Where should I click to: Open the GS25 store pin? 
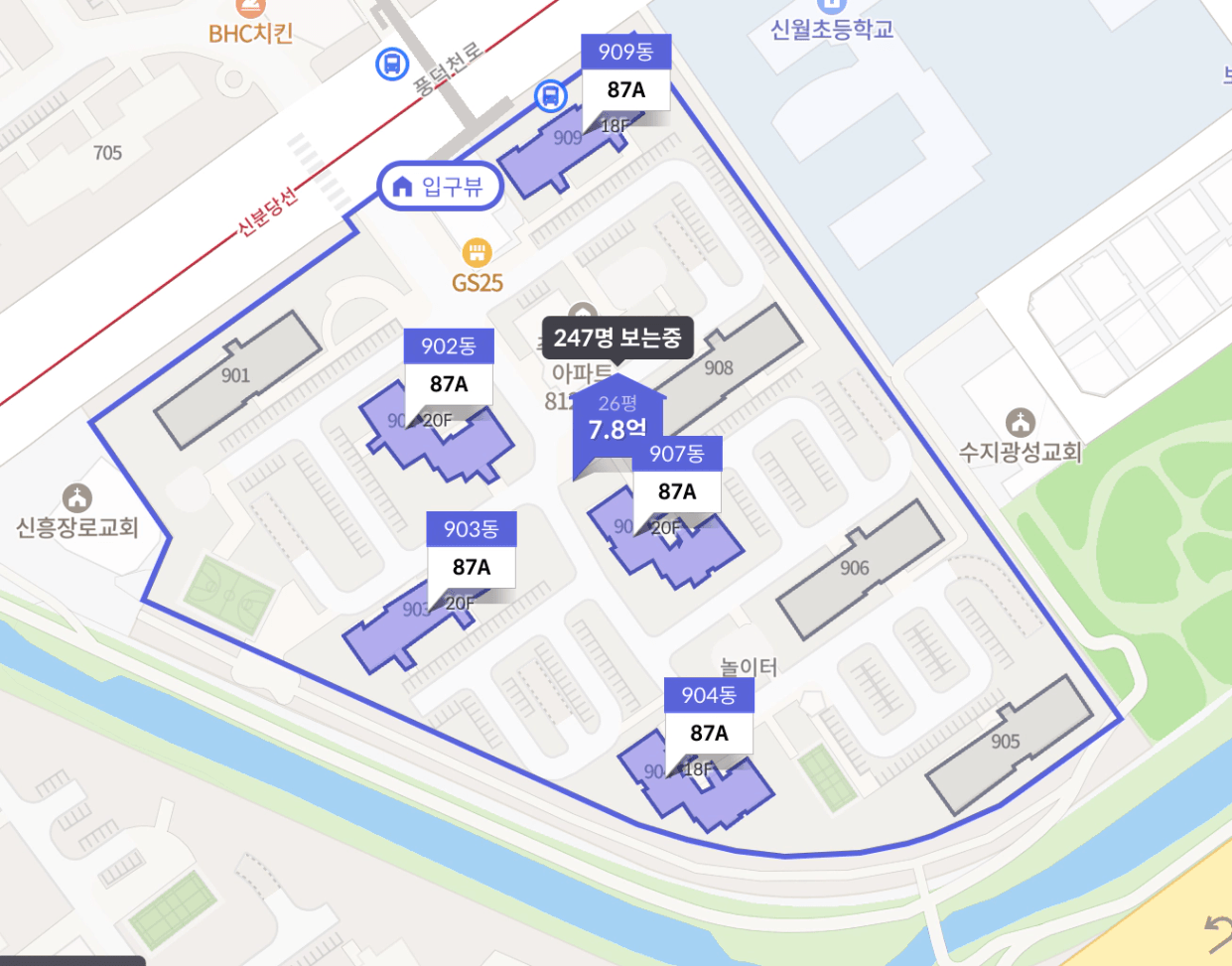[x=478, y=252]
